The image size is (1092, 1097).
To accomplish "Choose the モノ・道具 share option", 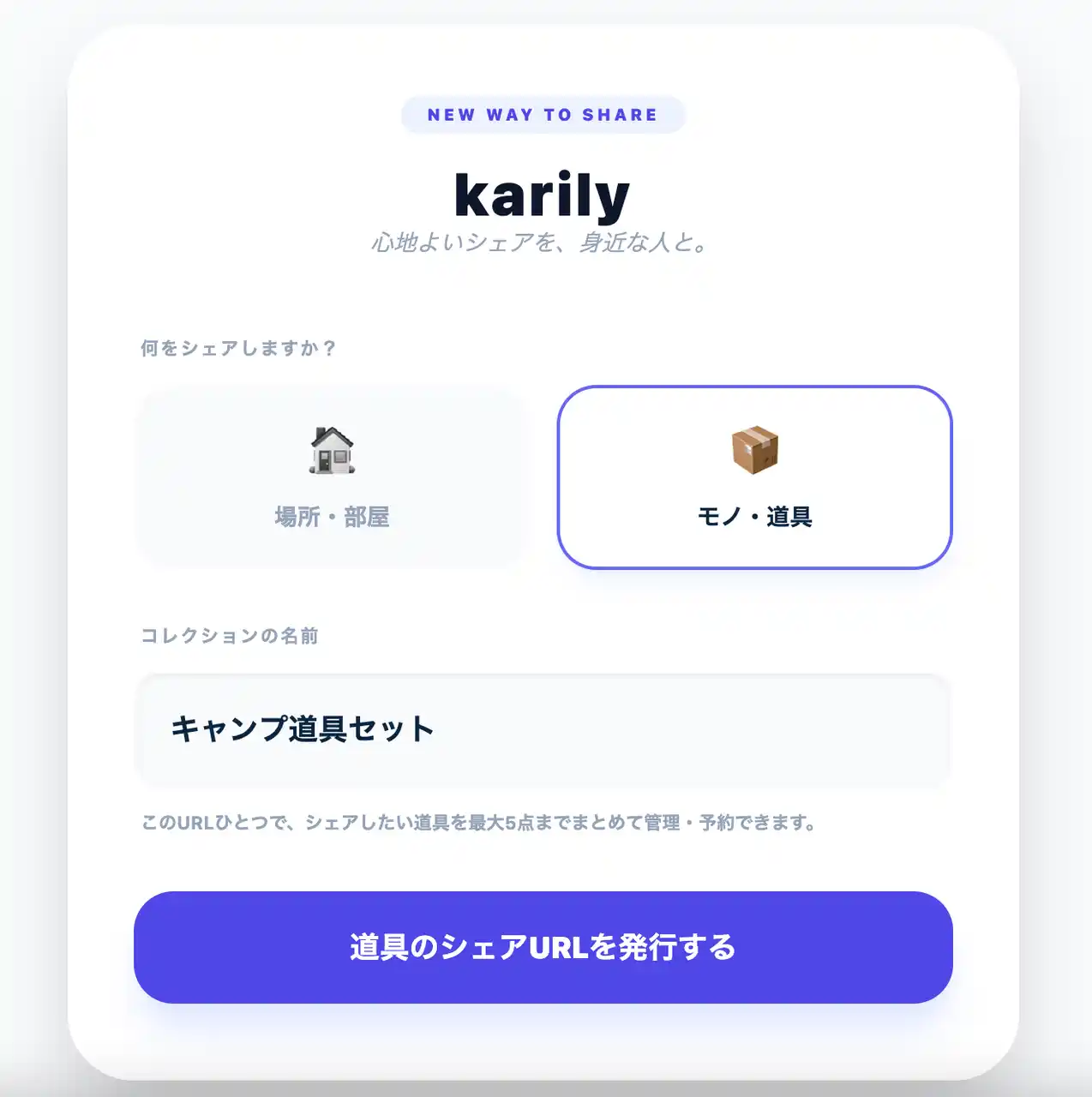I will click(x=754, y=477).
